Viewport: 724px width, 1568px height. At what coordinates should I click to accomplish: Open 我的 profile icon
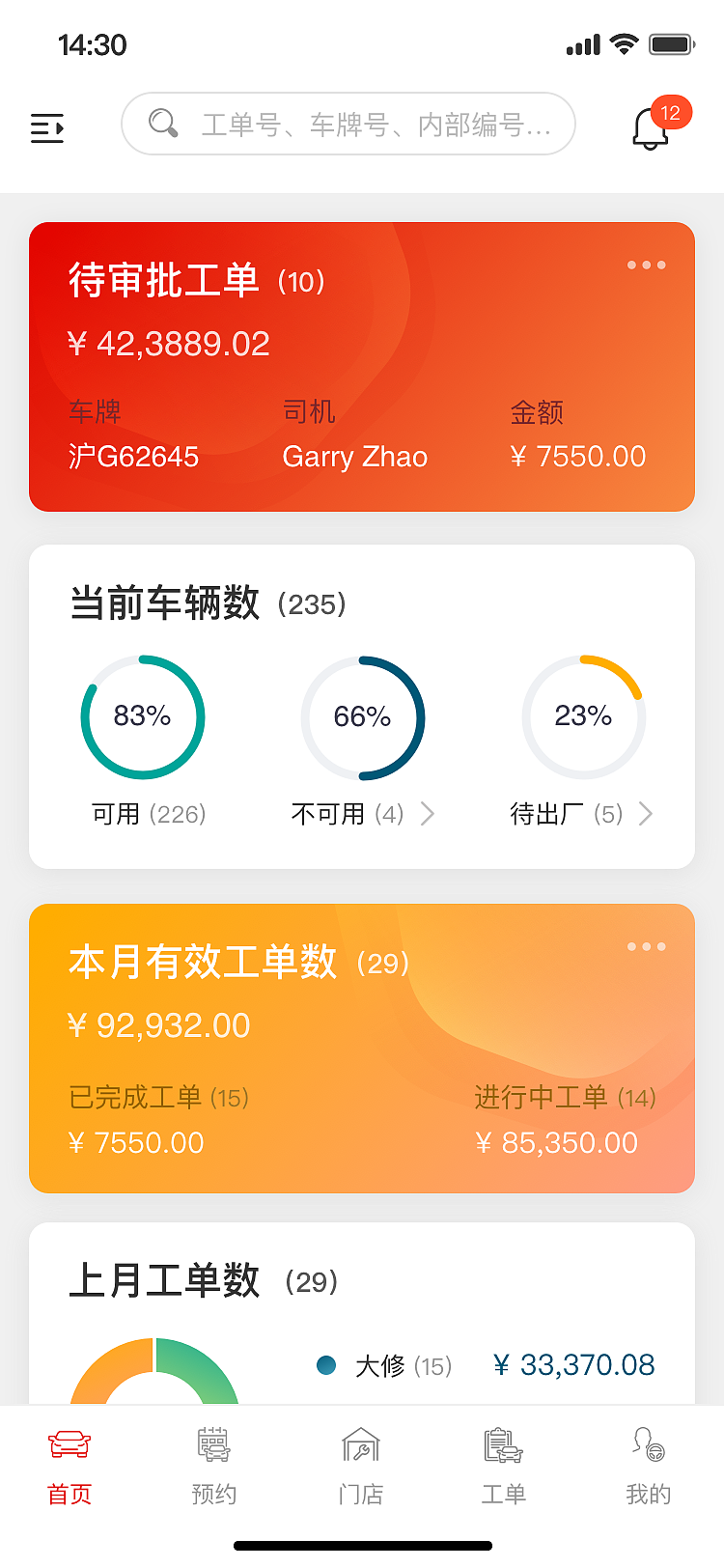pyautogui.click(x=647, y=1444)
